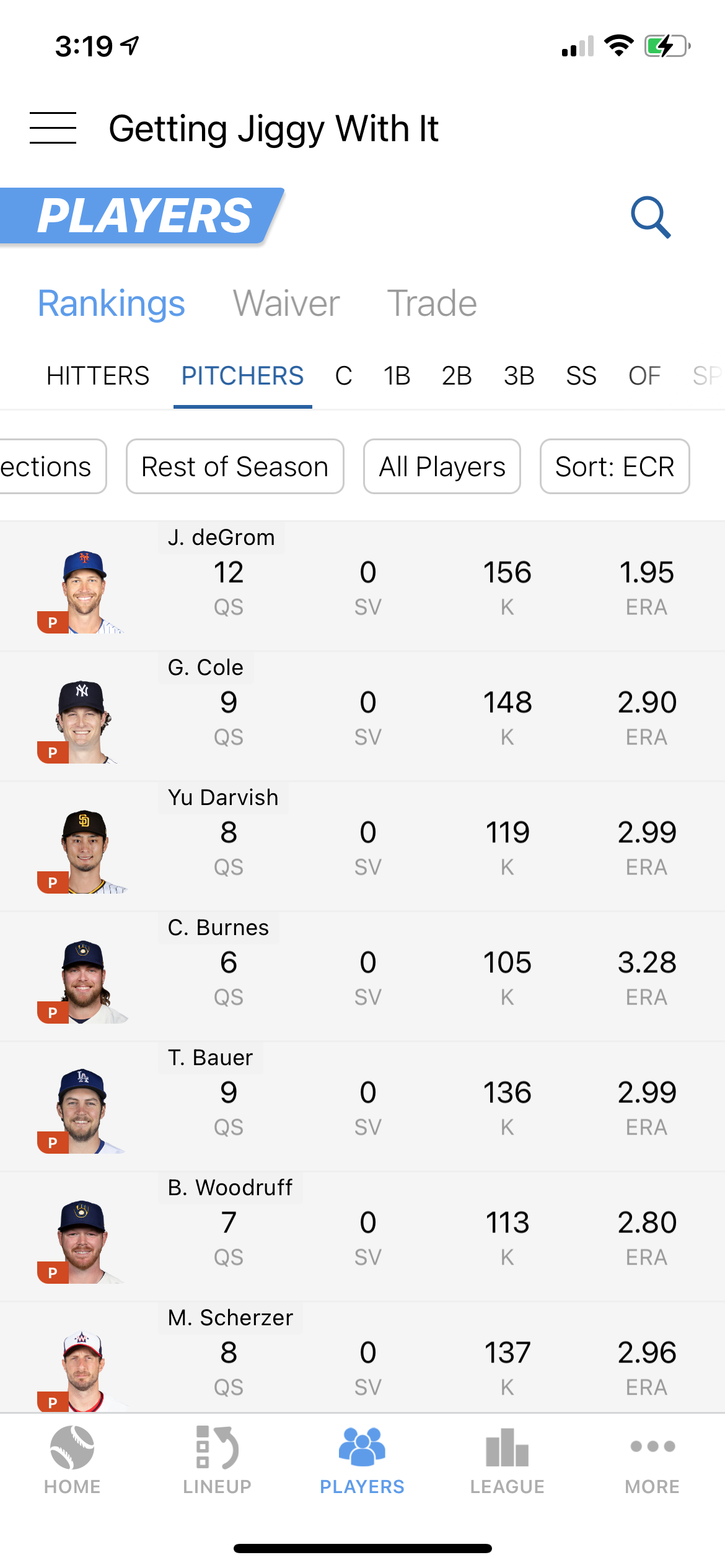Viewport: 725px width, 1568px height.
Task: Change the Sort: ECR option
Action: (615, 466)
